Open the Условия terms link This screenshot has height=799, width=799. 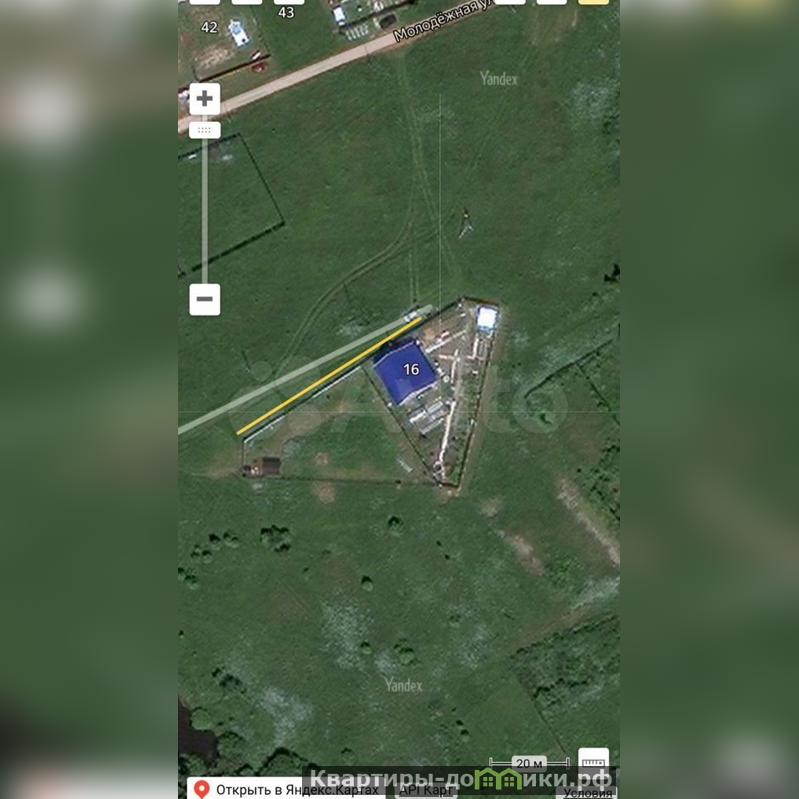(x=587, y=792)
